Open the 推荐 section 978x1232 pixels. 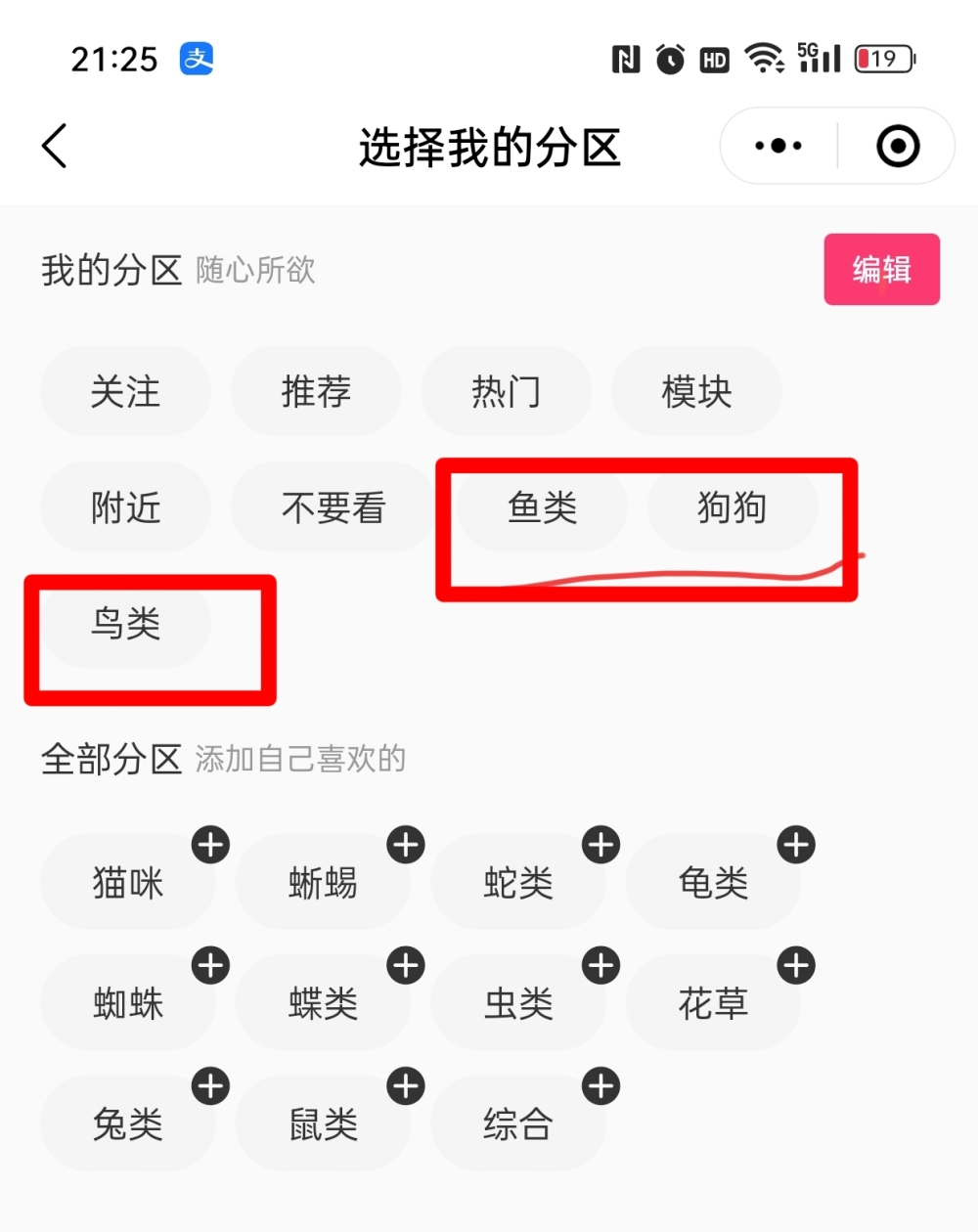[x=315, y=392]
